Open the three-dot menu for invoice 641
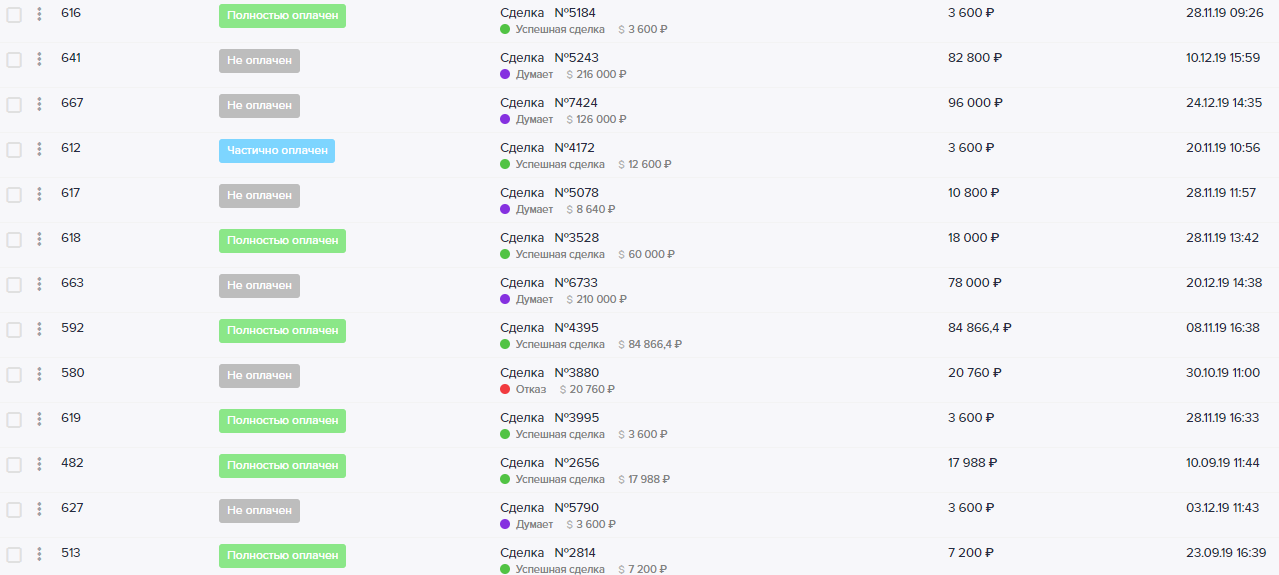Screen dimensions: 1279x575 pos(39,59)
